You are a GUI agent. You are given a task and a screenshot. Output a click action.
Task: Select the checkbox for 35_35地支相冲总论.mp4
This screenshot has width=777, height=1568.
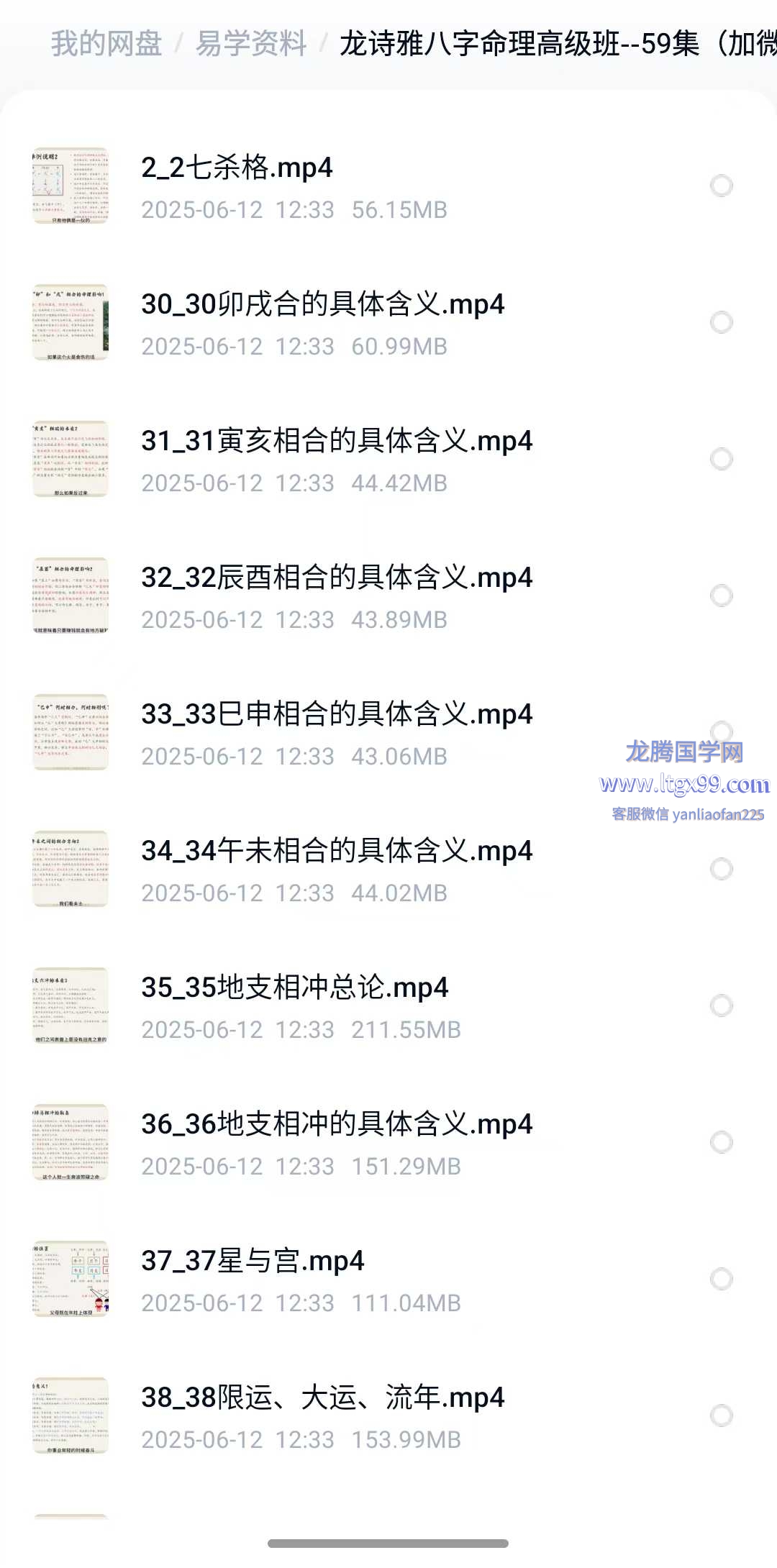click(x=721, y=1006)
